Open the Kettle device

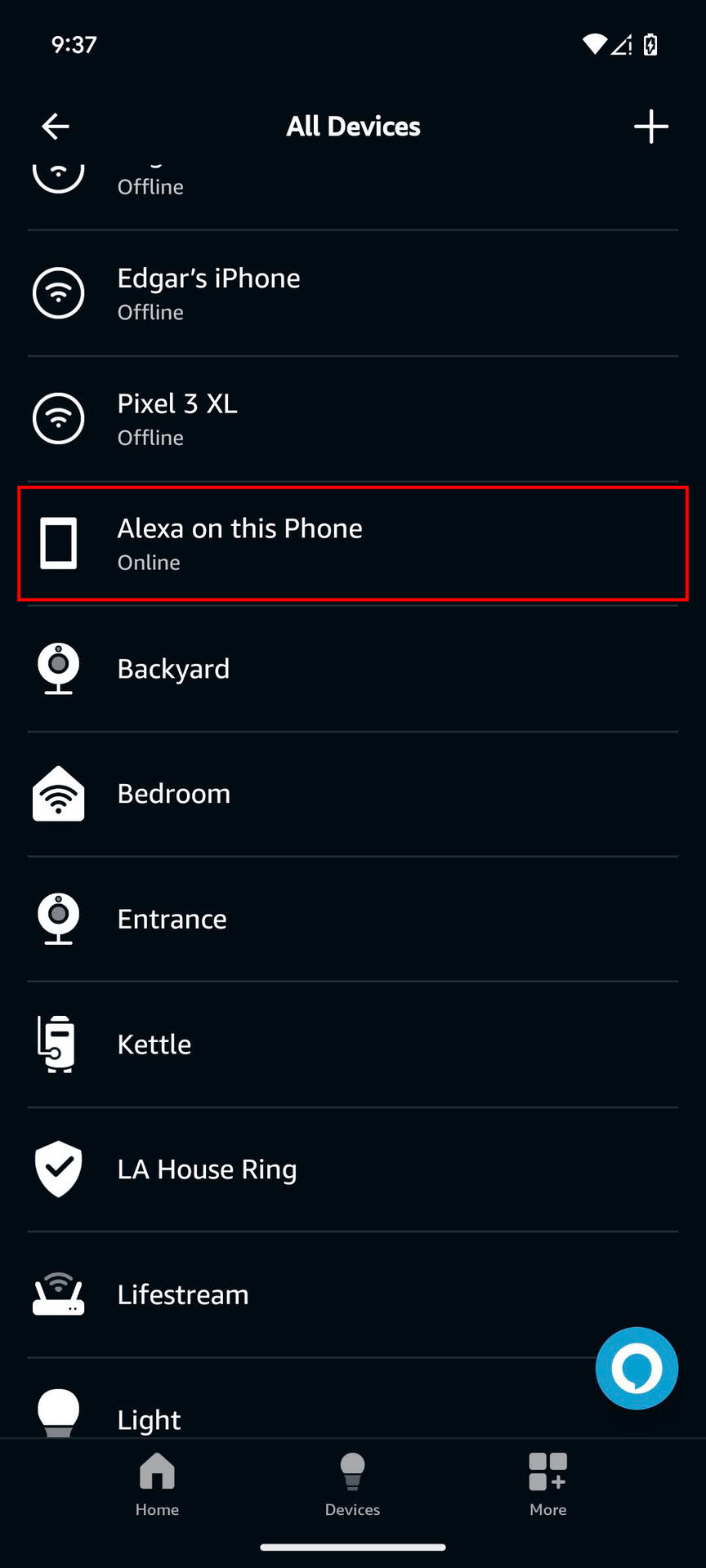click(353, 1045)
